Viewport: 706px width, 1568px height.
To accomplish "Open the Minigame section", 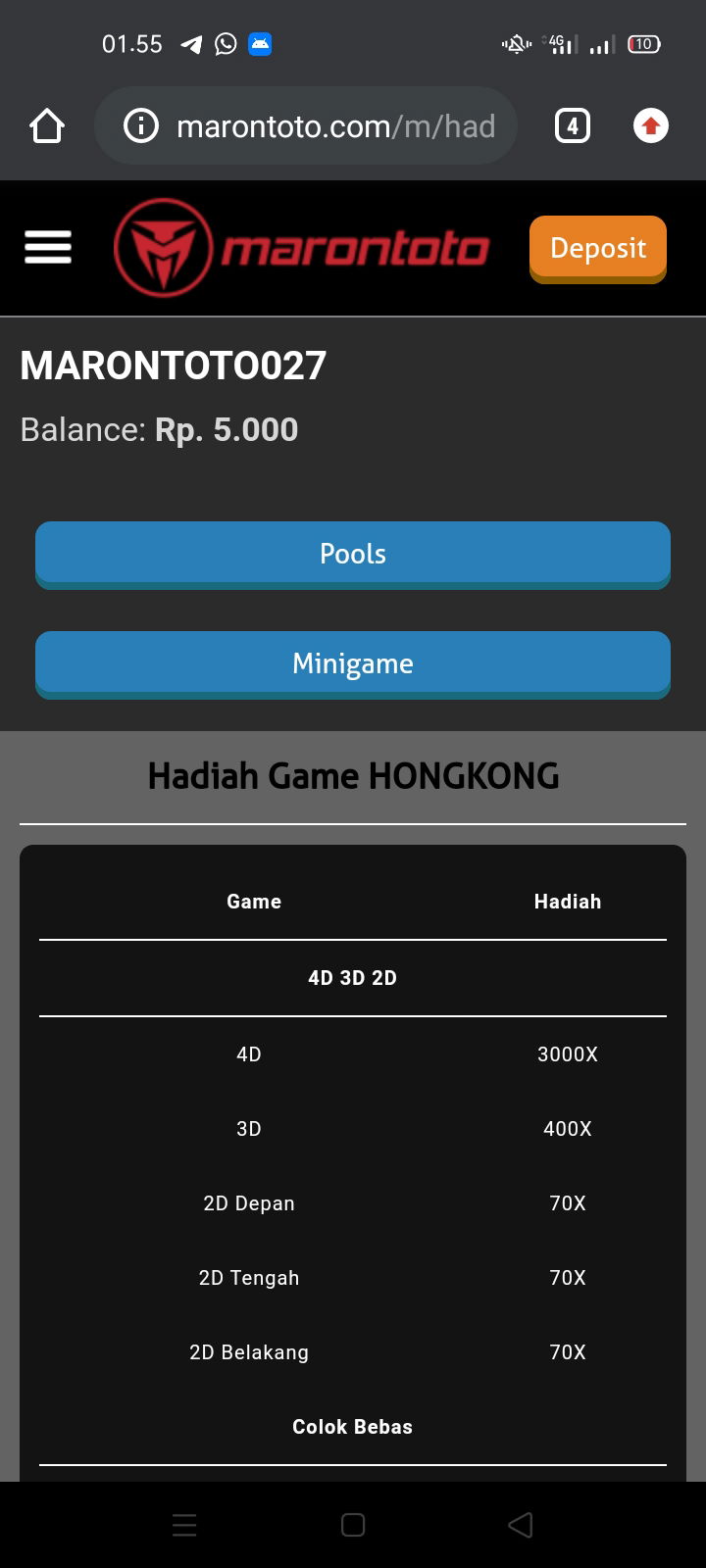I will 352,663.
